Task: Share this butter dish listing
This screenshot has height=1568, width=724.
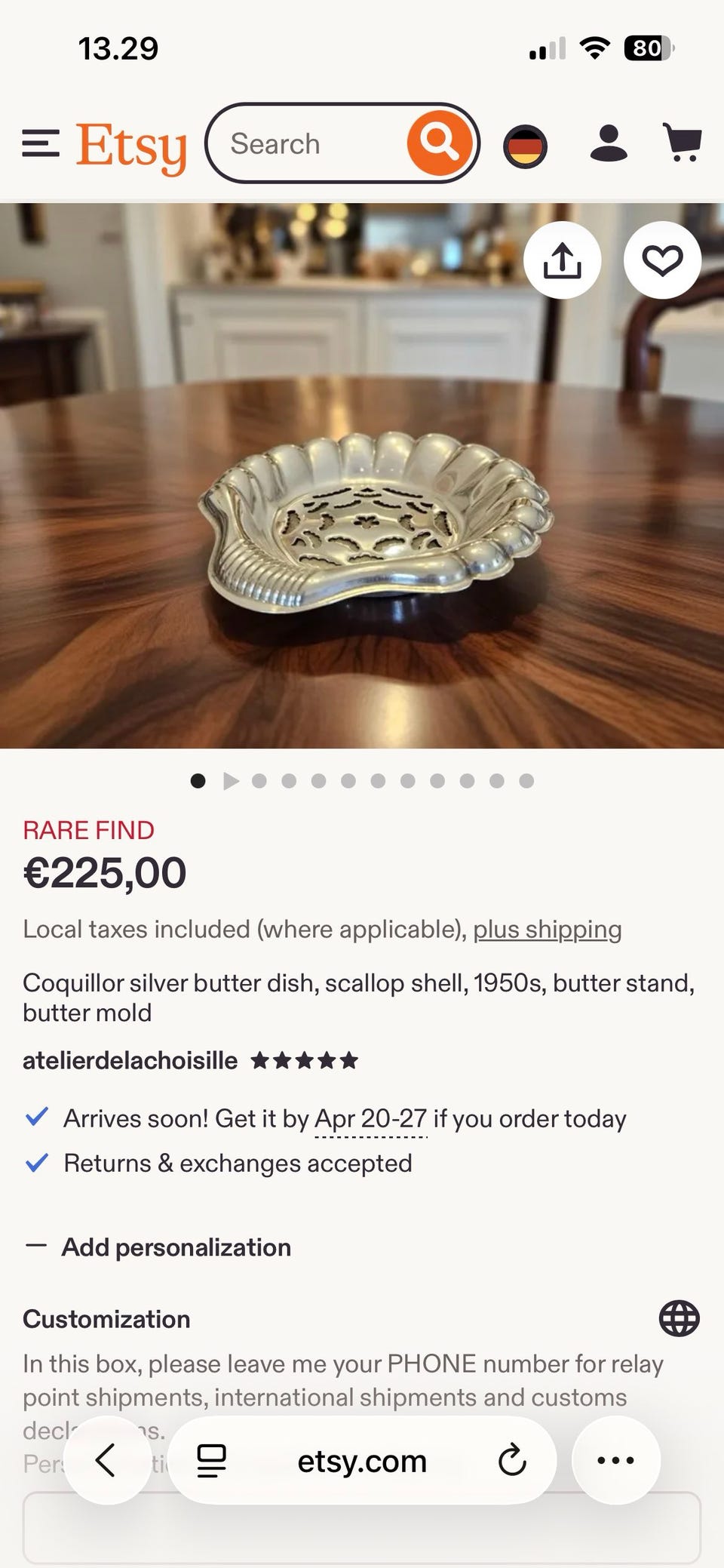Action: (563, 260)
